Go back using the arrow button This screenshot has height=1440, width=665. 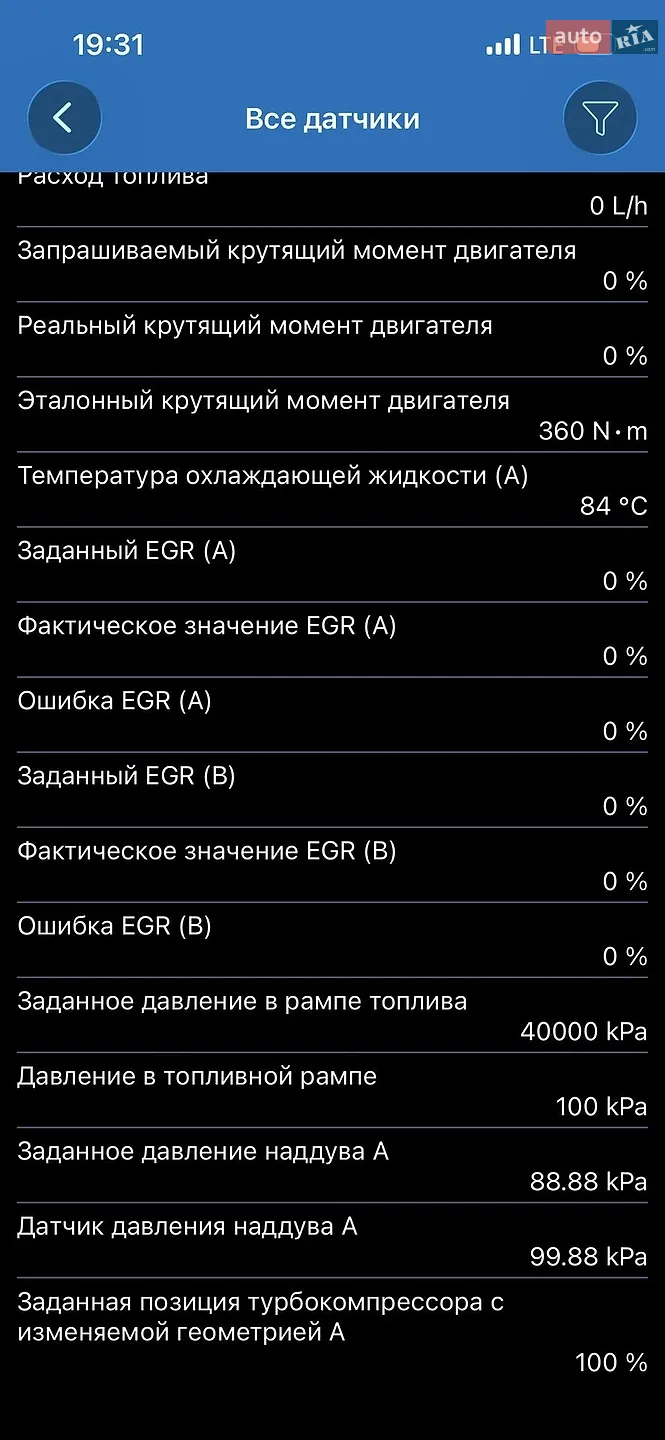click(64, 118)
